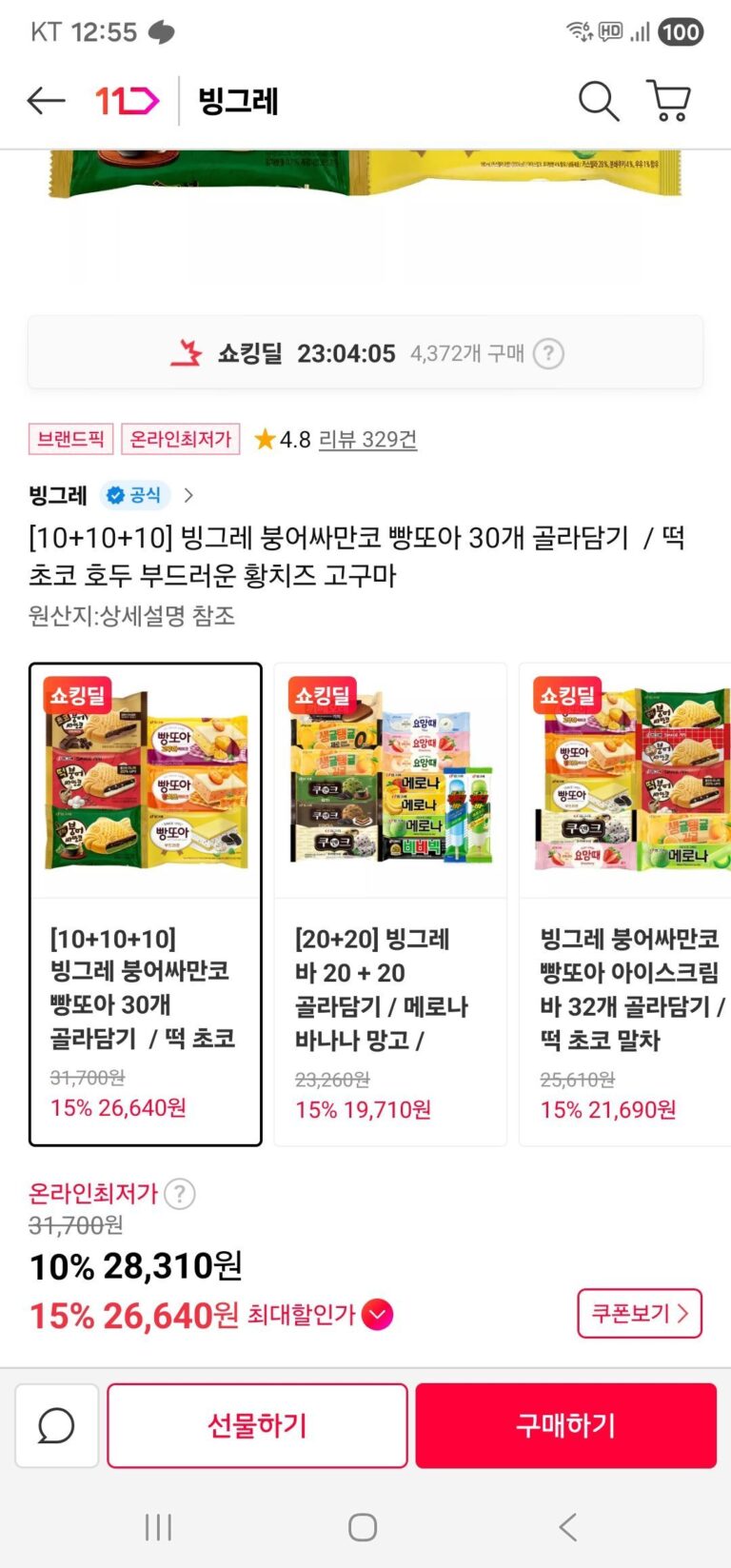Tap 구매하기 to buy now
Viewport: 731px width, 1568px height.
[x=565, y=1425]
